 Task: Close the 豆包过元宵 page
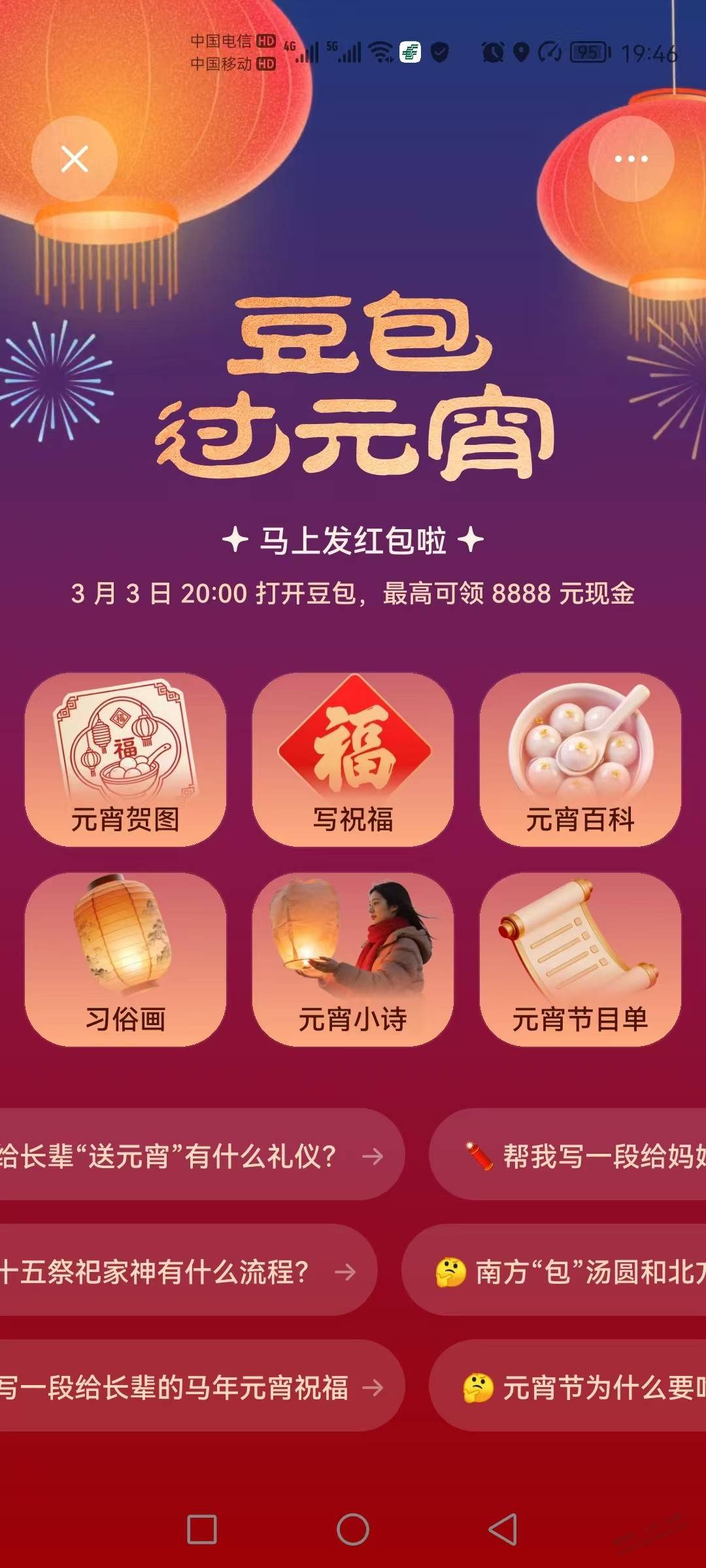[x=75, y=159]
